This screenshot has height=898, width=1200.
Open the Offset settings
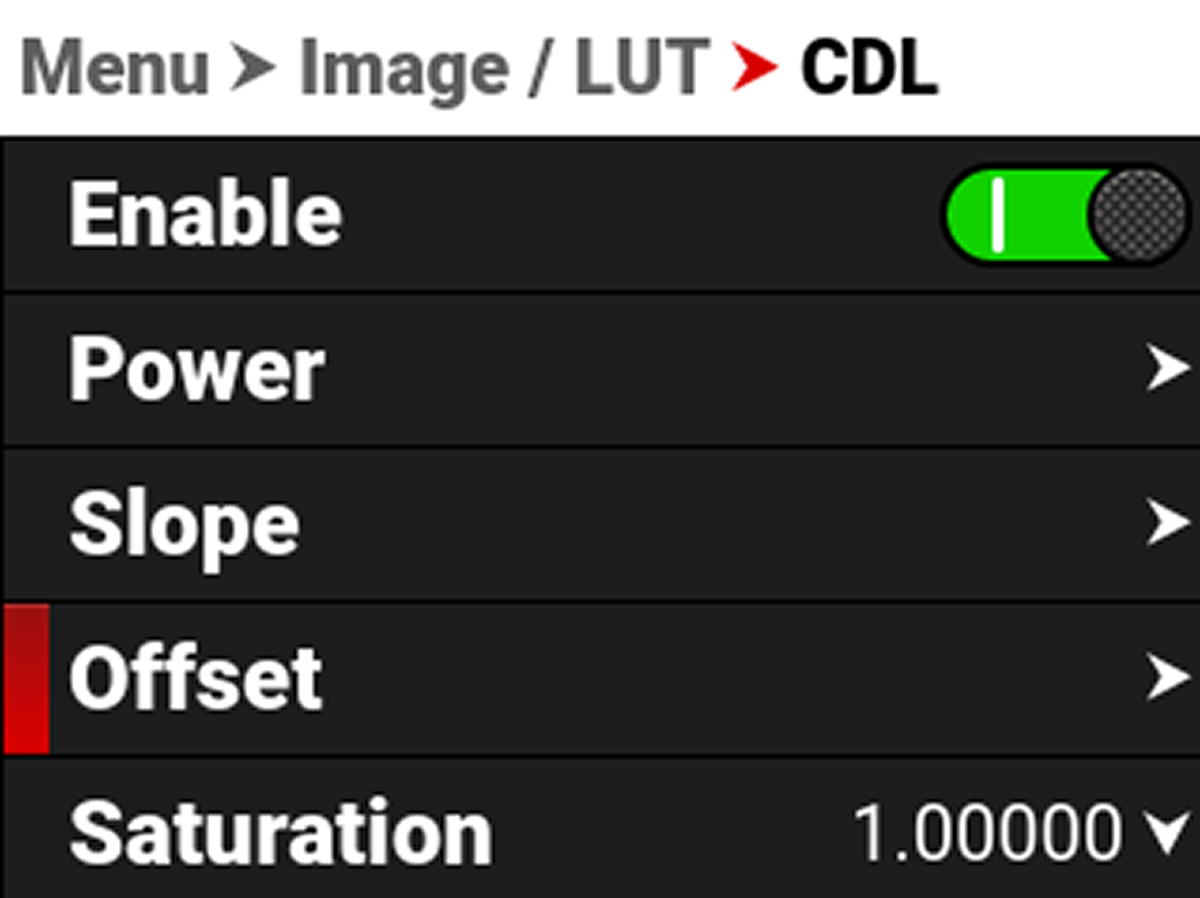[600, 678]
